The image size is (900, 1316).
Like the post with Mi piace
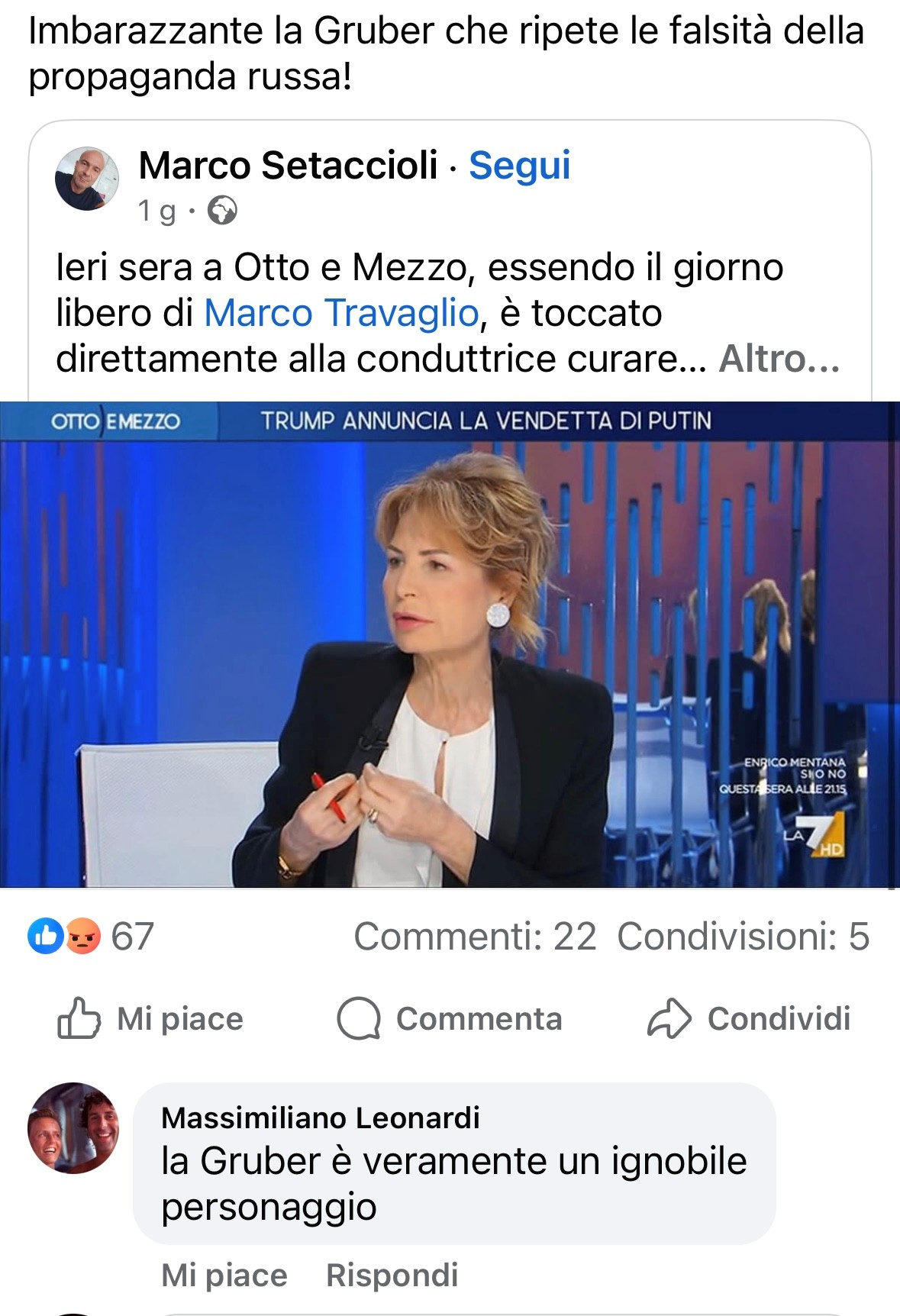150,1019
